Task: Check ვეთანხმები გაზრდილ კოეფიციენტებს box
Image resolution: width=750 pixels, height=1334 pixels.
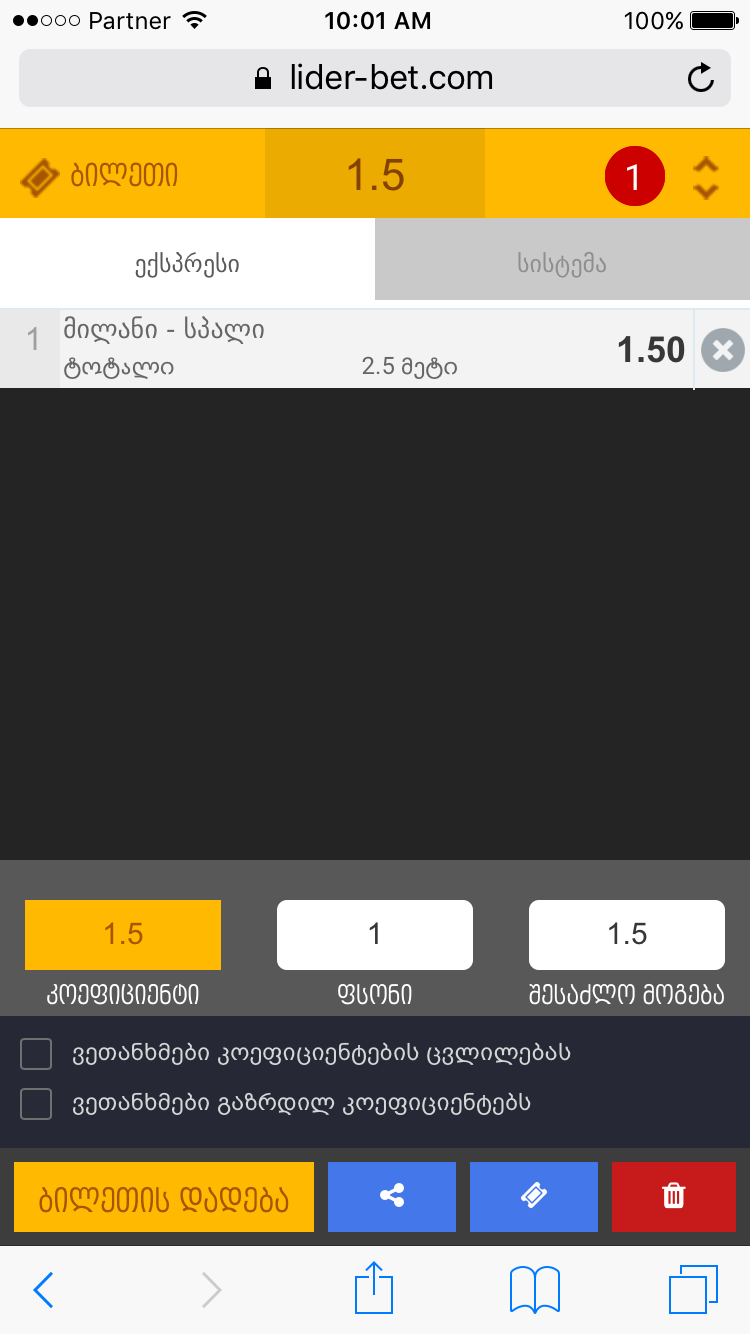Action: 36,1104
